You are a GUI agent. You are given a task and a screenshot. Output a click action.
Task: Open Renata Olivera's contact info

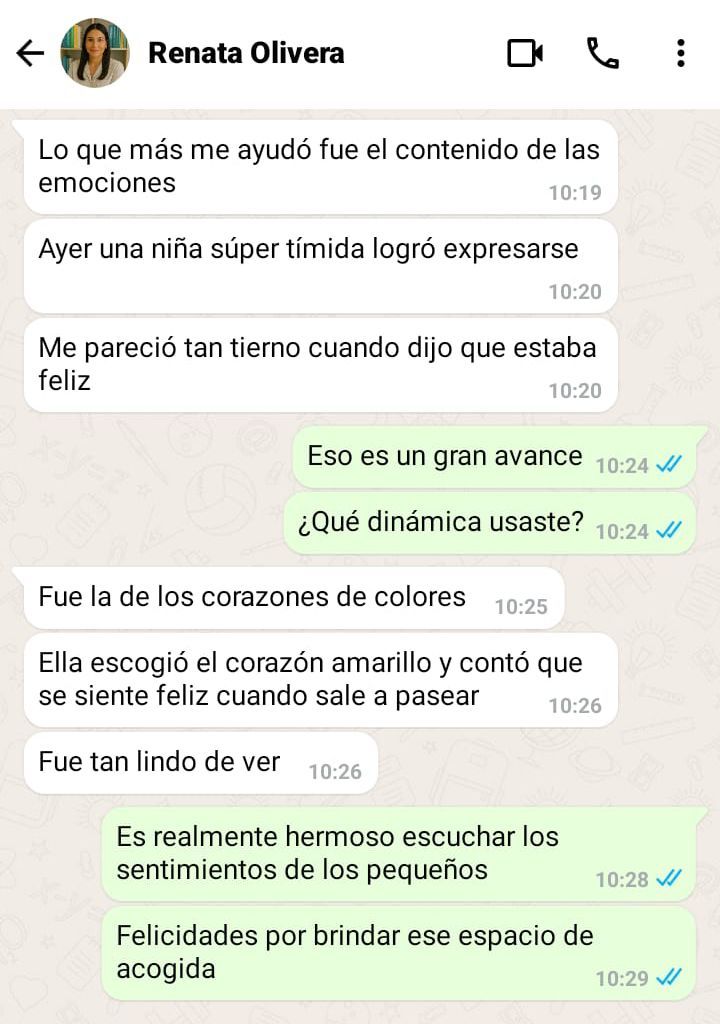246,53
